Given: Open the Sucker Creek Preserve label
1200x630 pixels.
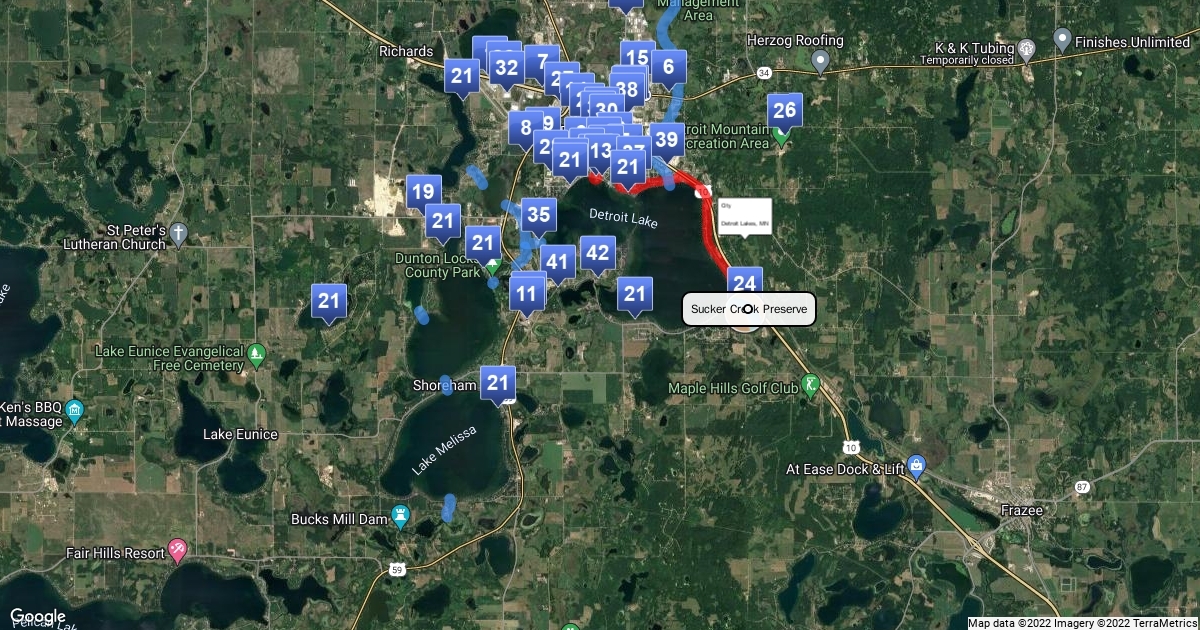Looking at the screenshot, I should 749,310.
